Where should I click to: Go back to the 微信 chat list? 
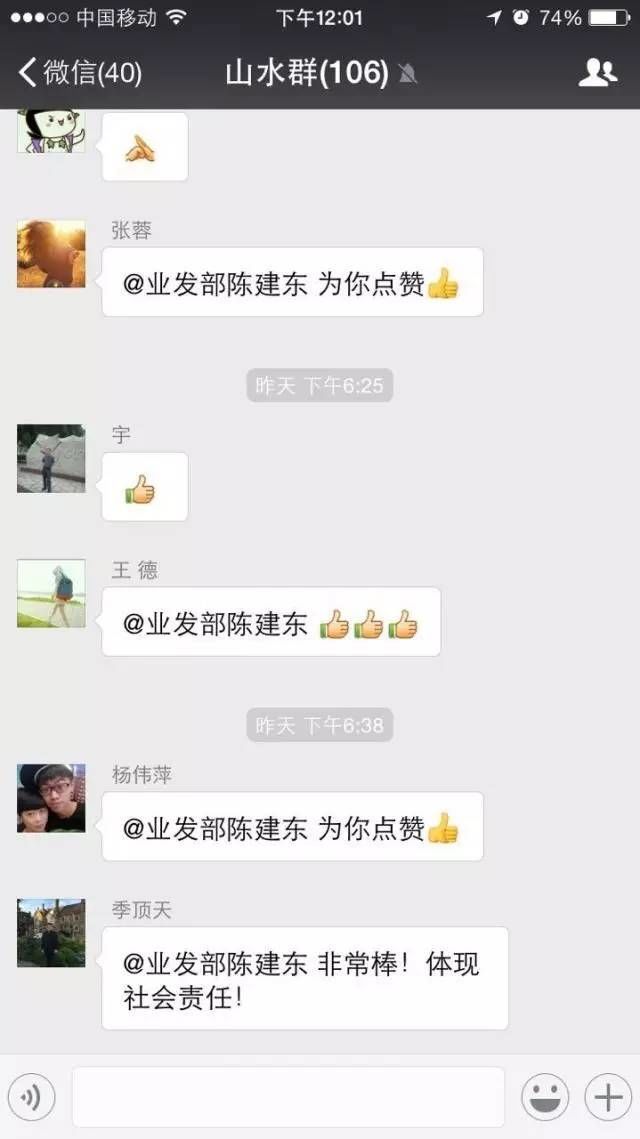point(80,73)
